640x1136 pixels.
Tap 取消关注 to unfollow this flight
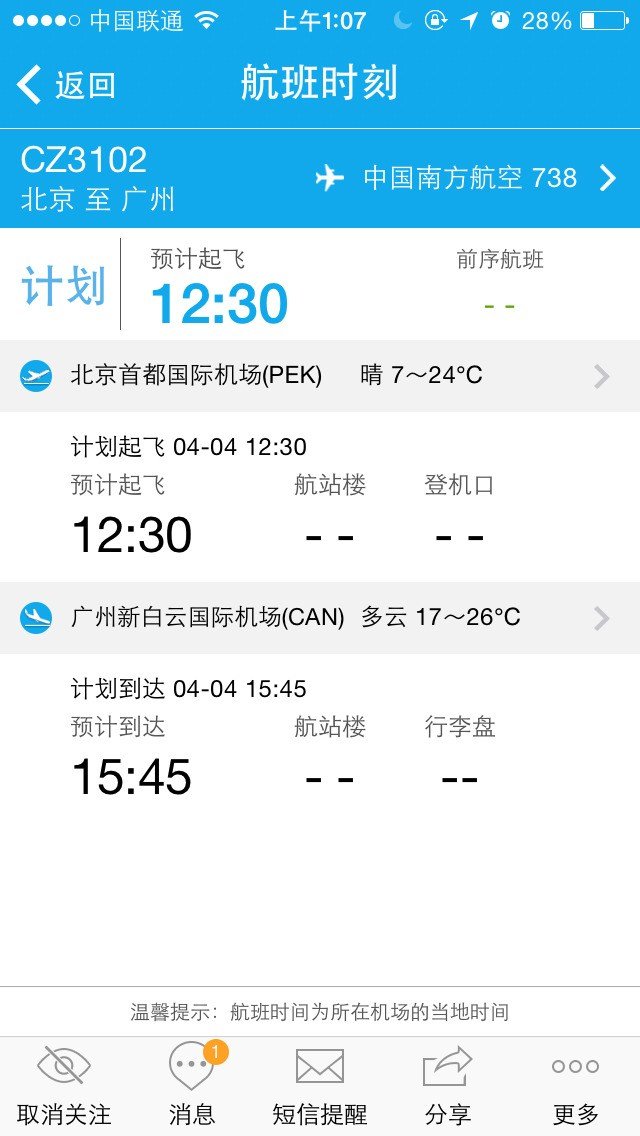tap(64, 1086)
